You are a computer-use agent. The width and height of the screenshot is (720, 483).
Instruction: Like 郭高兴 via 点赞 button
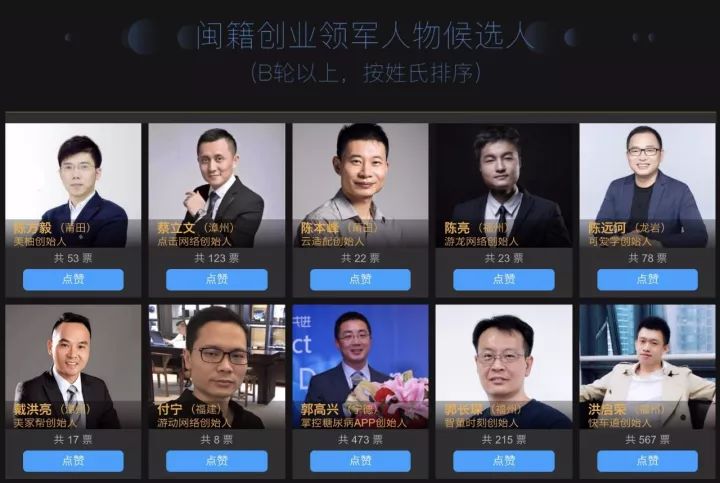click(360, 461)
